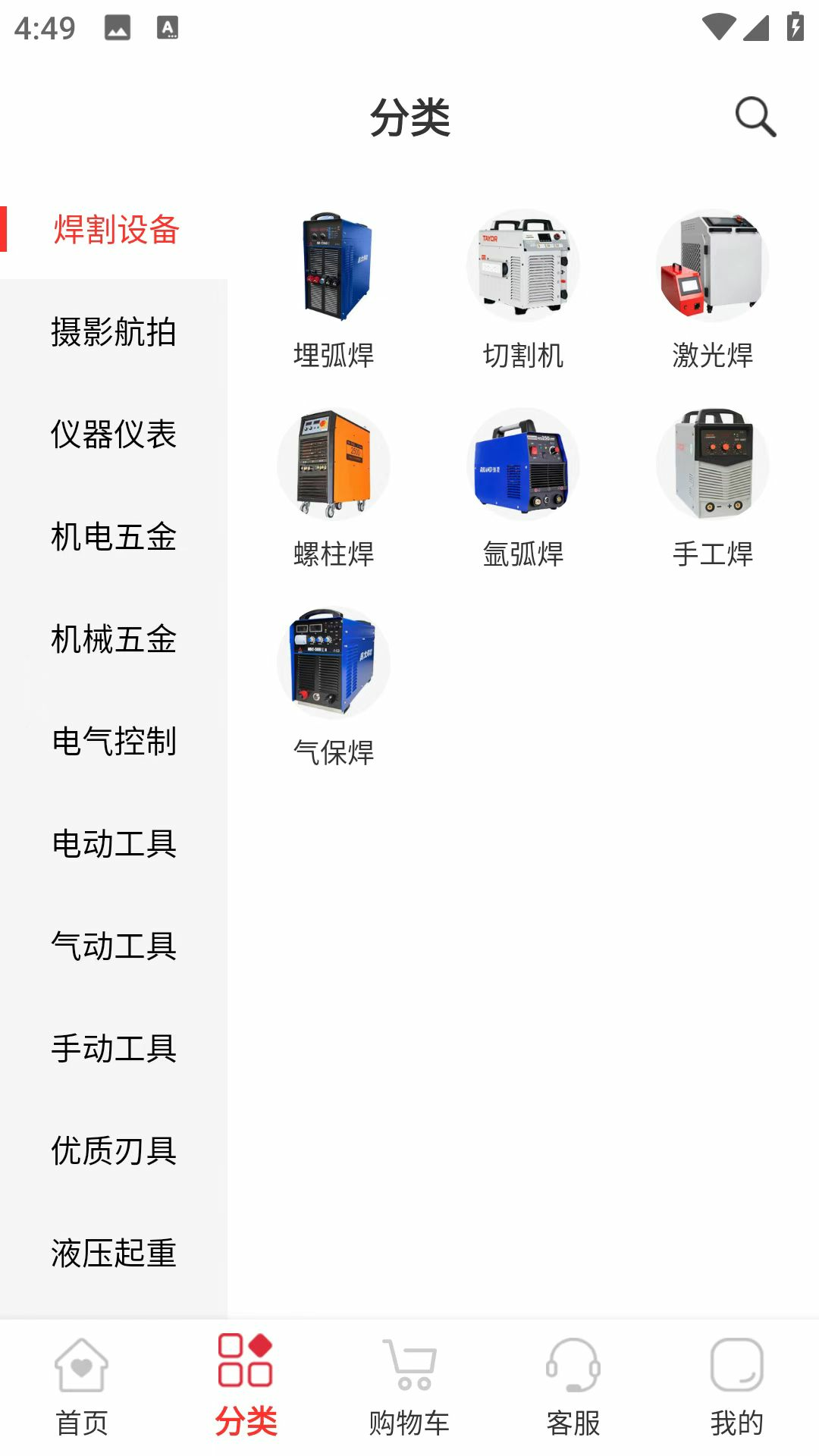
Task: Select the 焊割设备 category in sidebar
Action: [x=114, y=231]
